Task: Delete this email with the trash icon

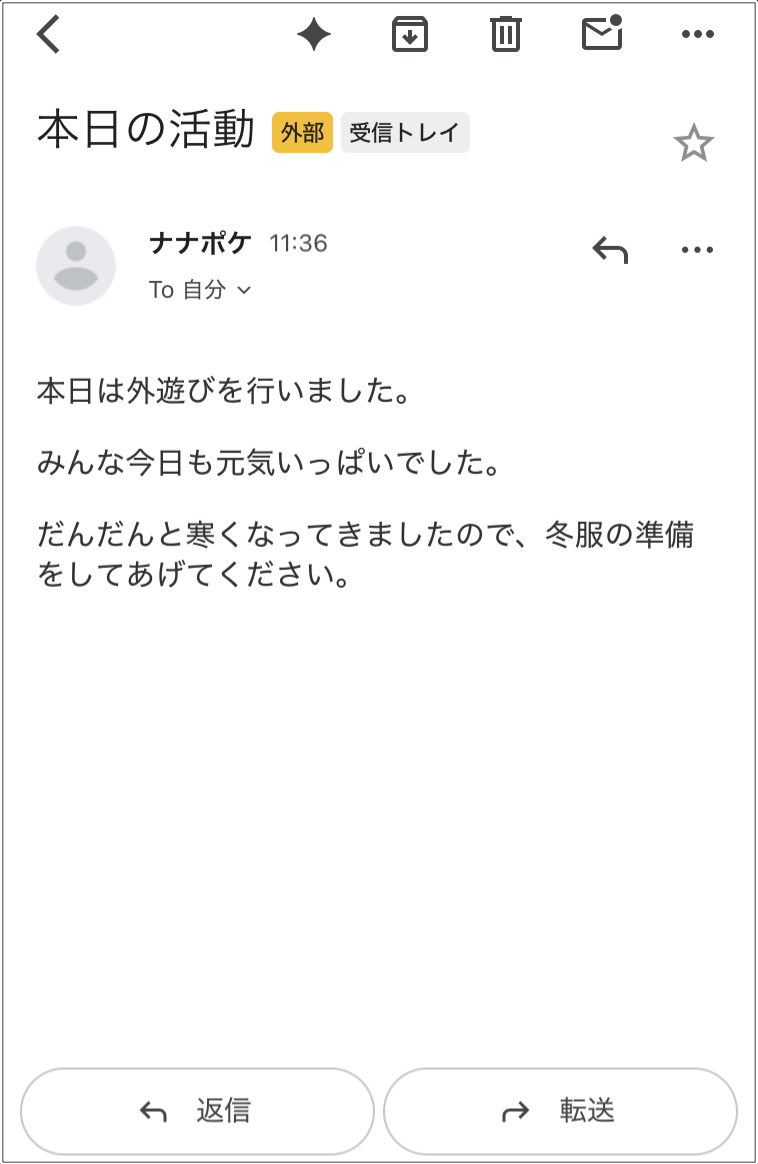Action: tap(505, 35)
